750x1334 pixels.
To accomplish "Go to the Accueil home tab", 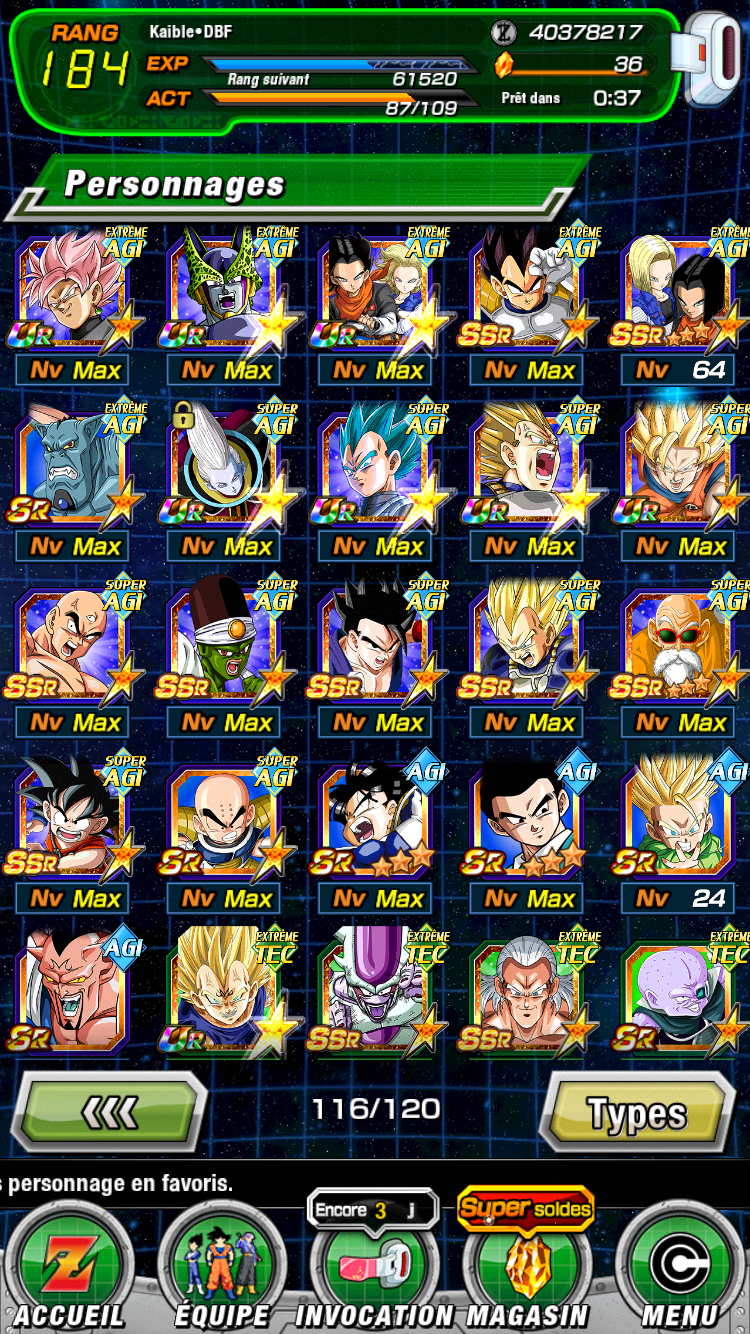I will (x=69, y=1267).
